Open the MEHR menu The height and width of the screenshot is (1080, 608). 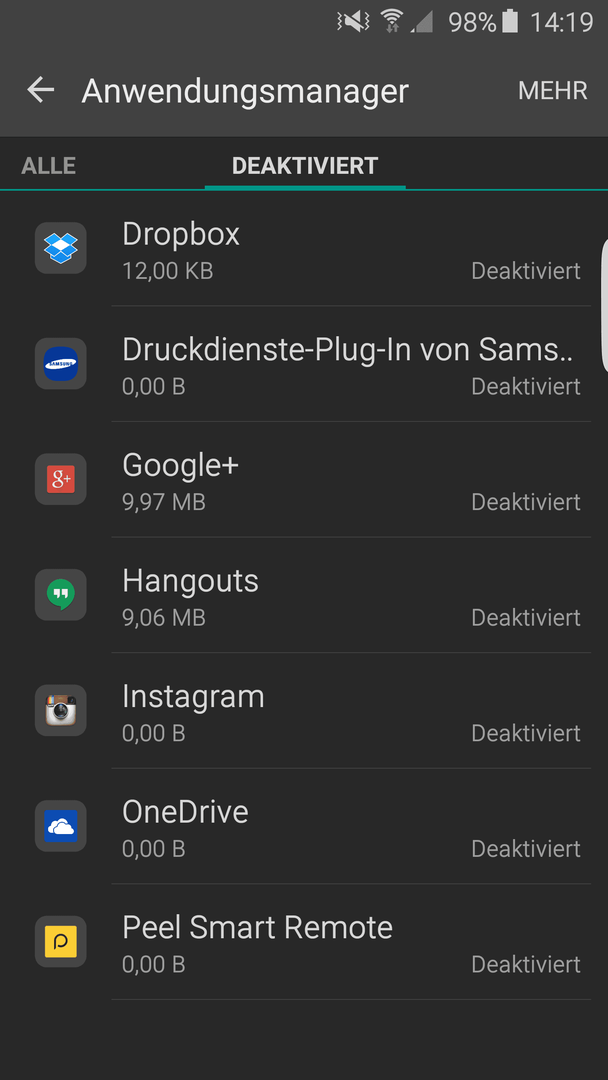click(552, 91)
